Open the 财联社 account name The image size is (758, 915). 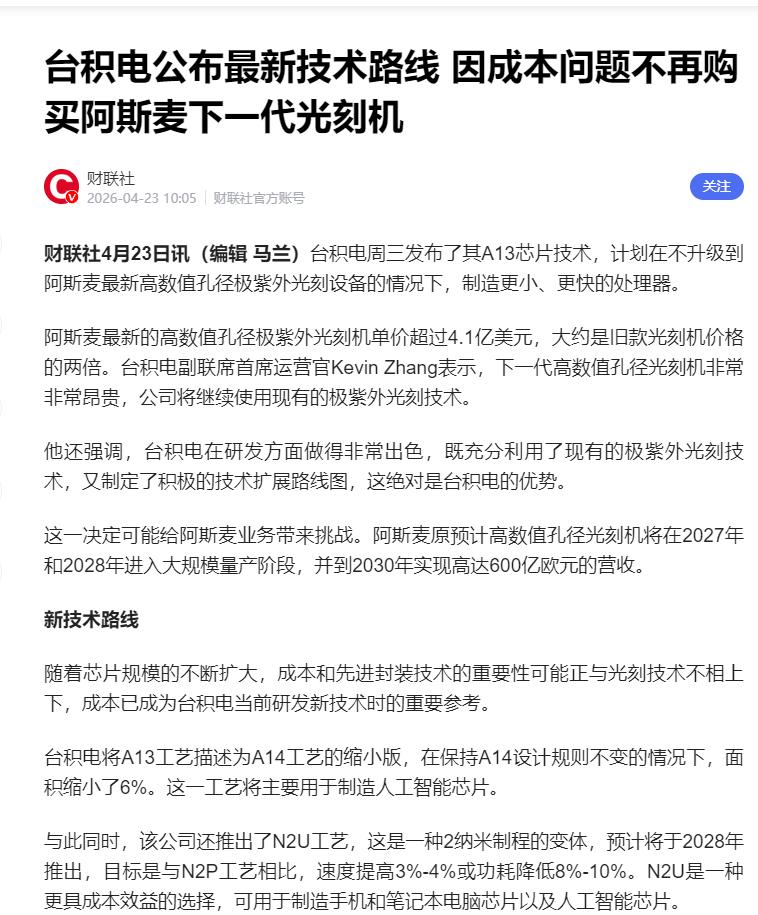click(x=110, y=178)
